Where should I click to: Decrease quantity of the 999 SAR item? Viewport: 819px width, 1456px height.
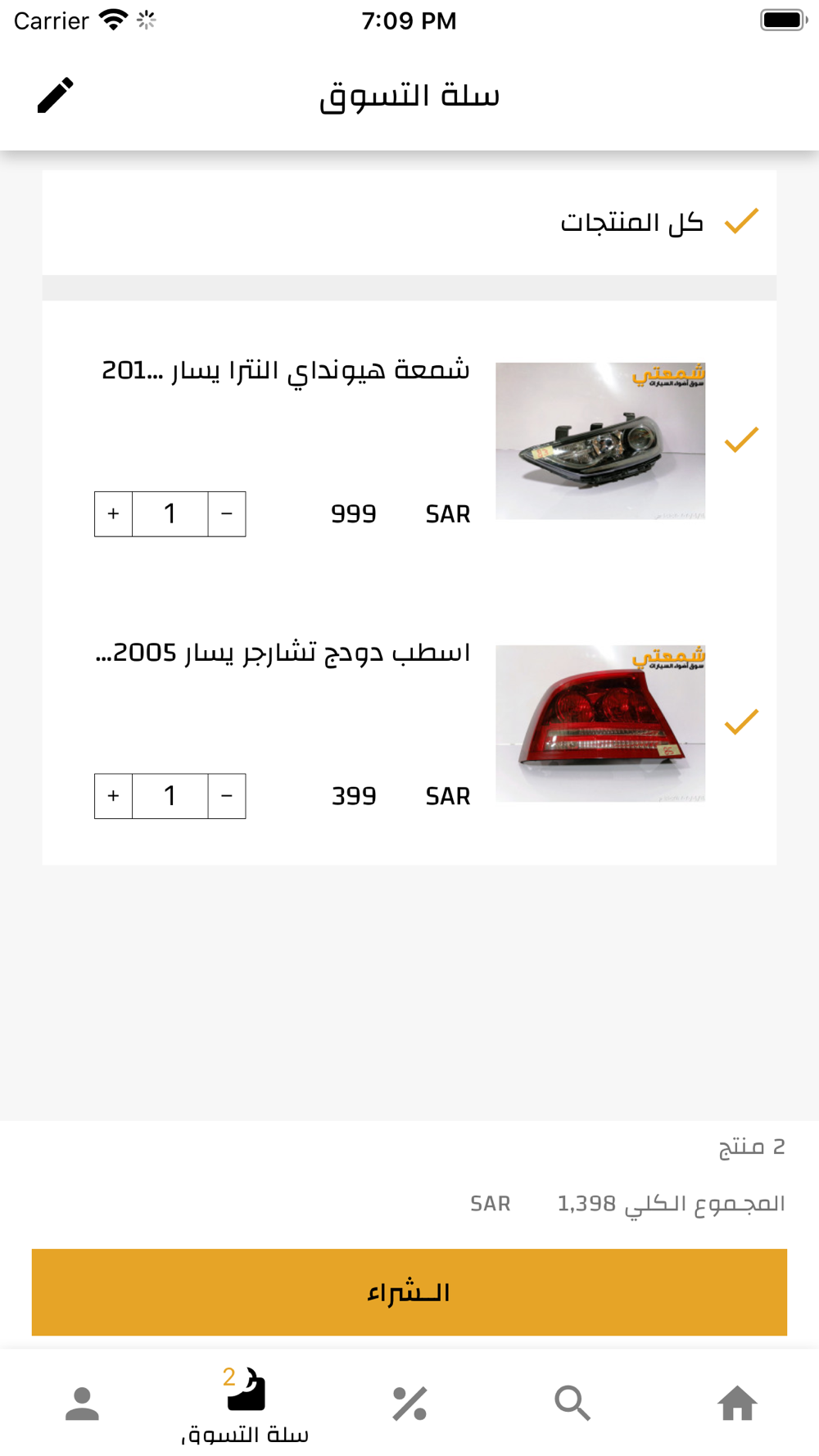pos(227,514)
